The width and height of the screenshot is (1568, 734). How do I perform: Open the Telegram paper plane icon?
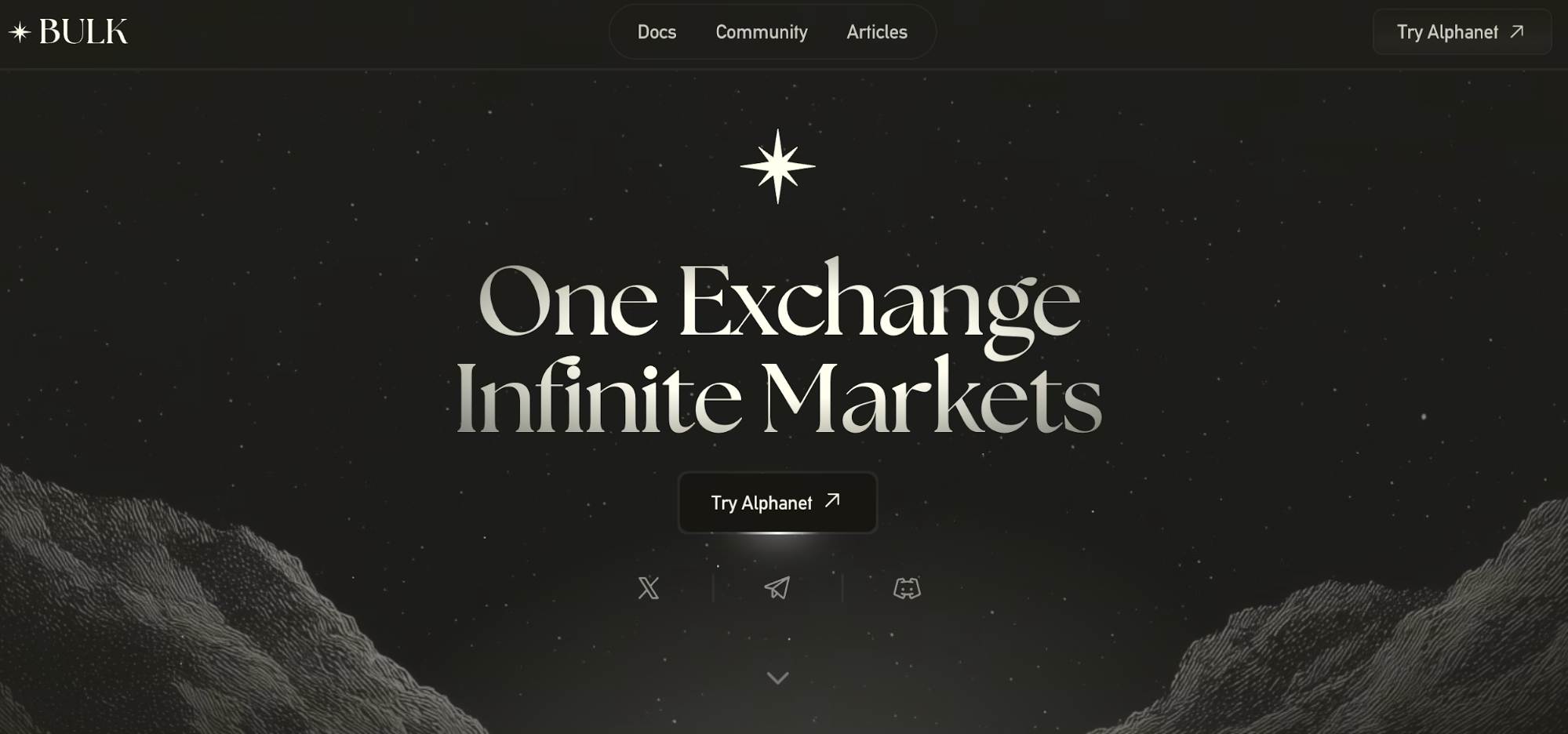[x=777, y=588]
